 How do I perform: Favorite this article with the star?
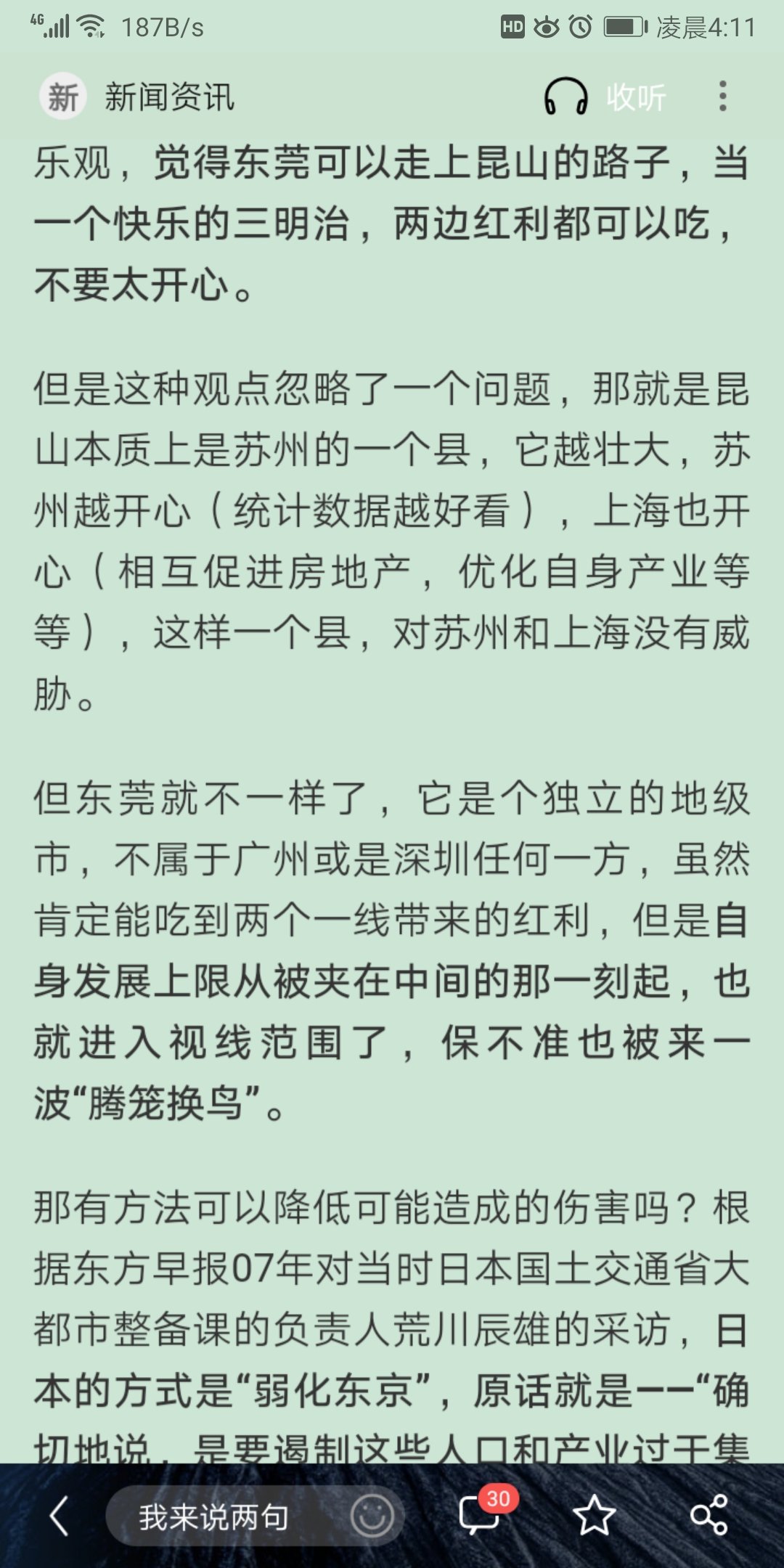pyautogui.click(x=594, y=1516)
